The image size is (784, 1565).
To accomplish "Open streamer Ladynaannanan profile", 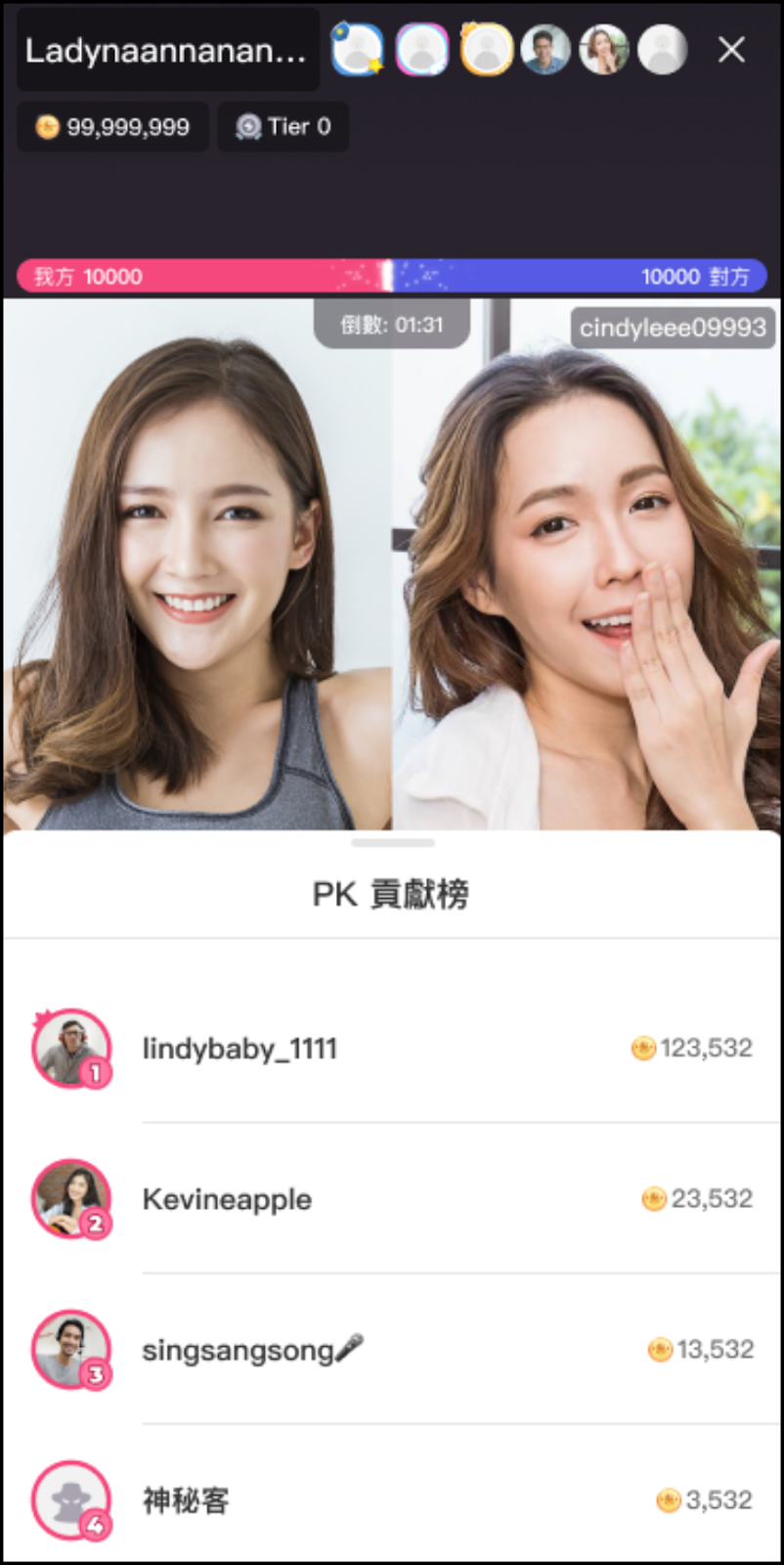I will pos(167,51).
